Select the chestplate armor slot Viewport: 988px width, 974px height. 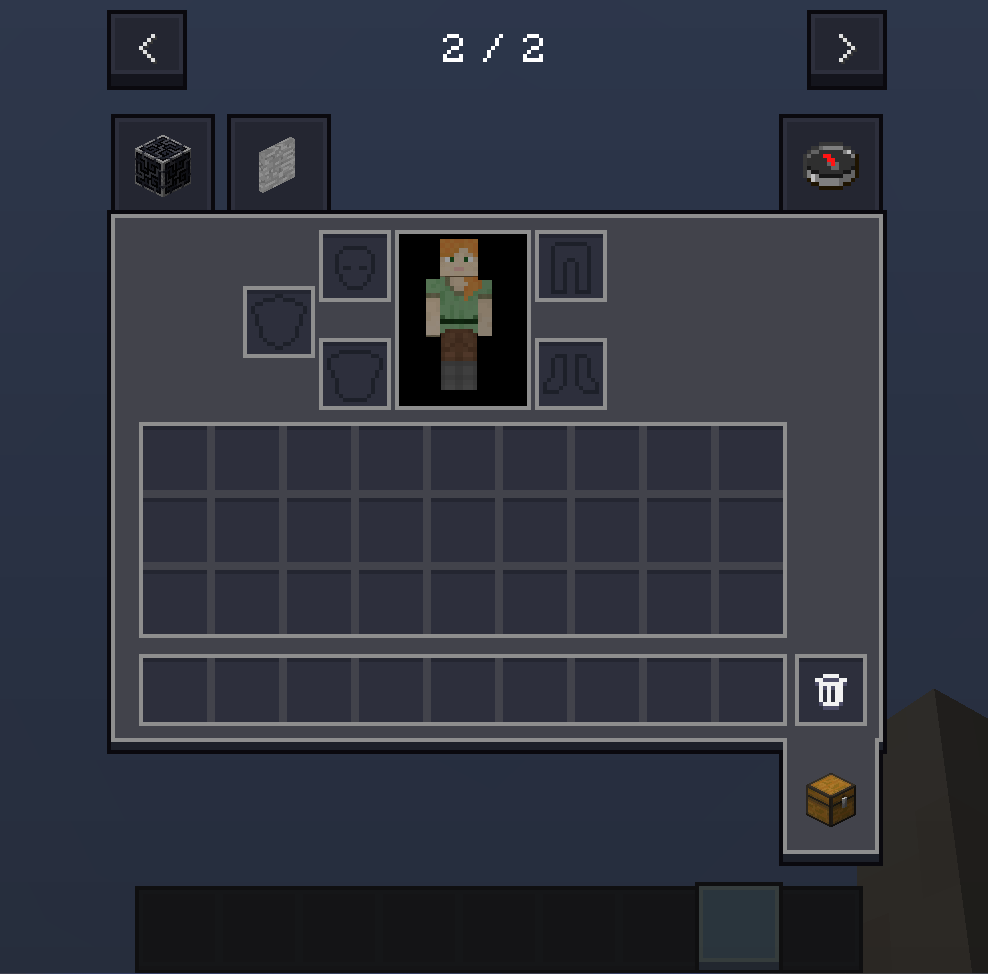(355, 374)
